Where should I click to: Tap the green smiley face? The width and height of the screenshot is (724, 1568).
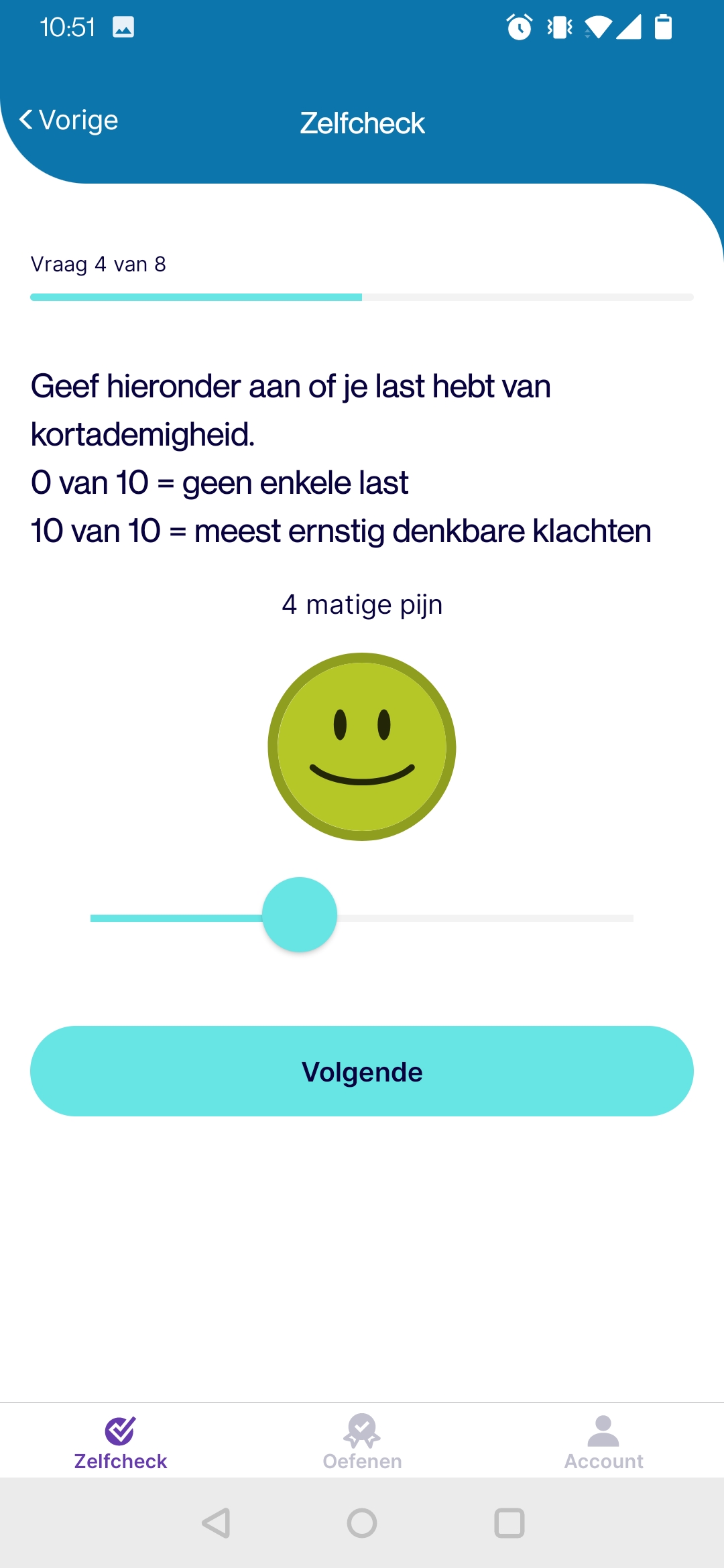coord(361,746)
